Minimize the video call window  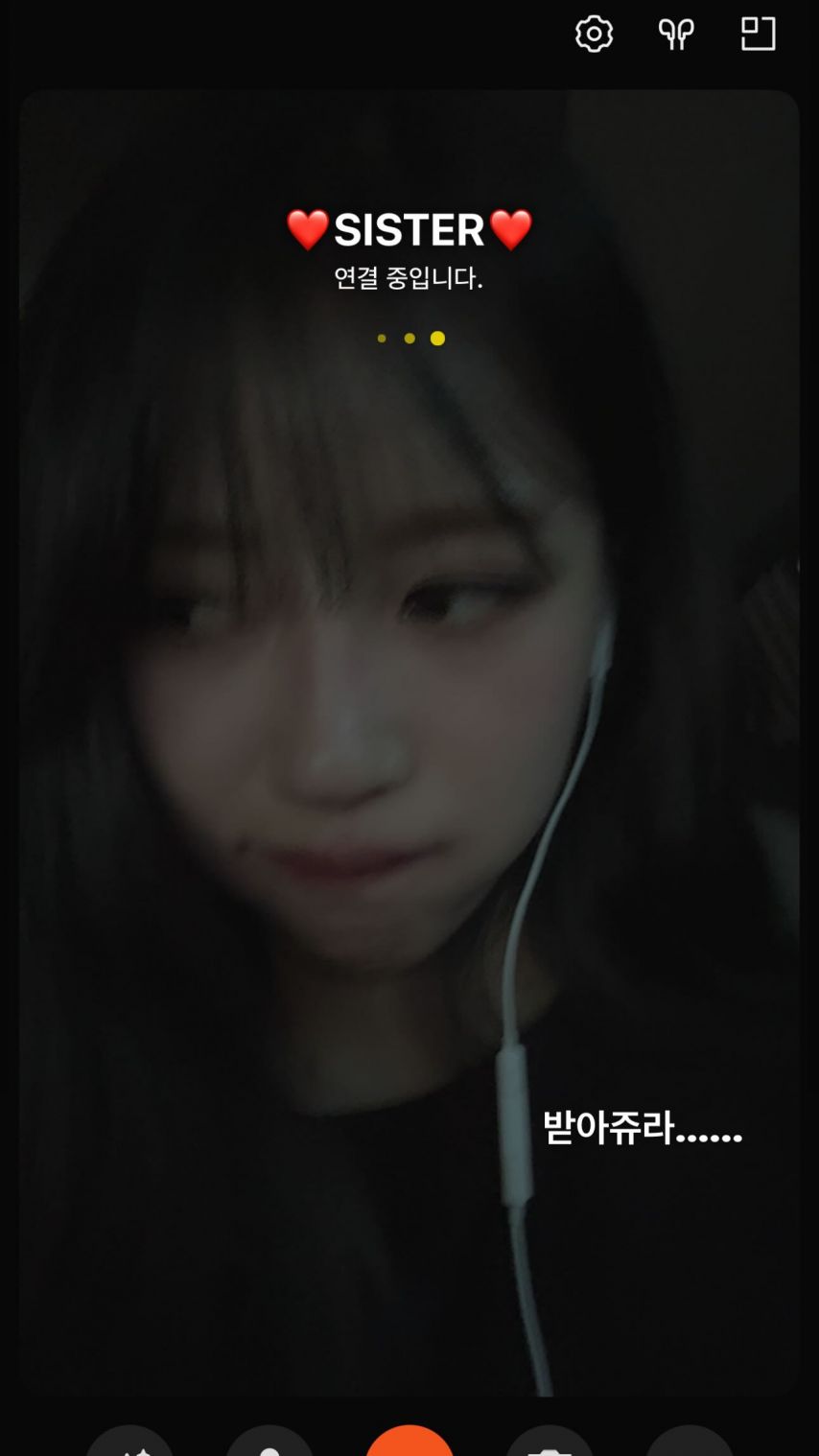tap(758, 35)
